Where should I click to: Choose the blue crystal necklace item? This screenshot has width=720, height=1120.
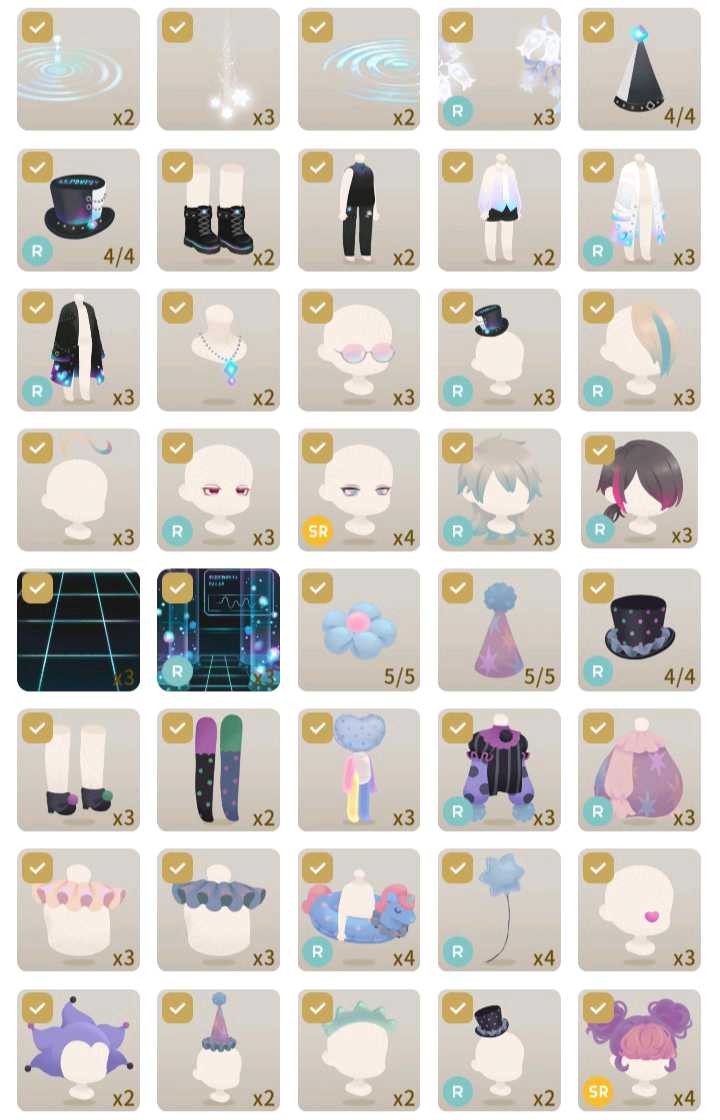(218, 352)
